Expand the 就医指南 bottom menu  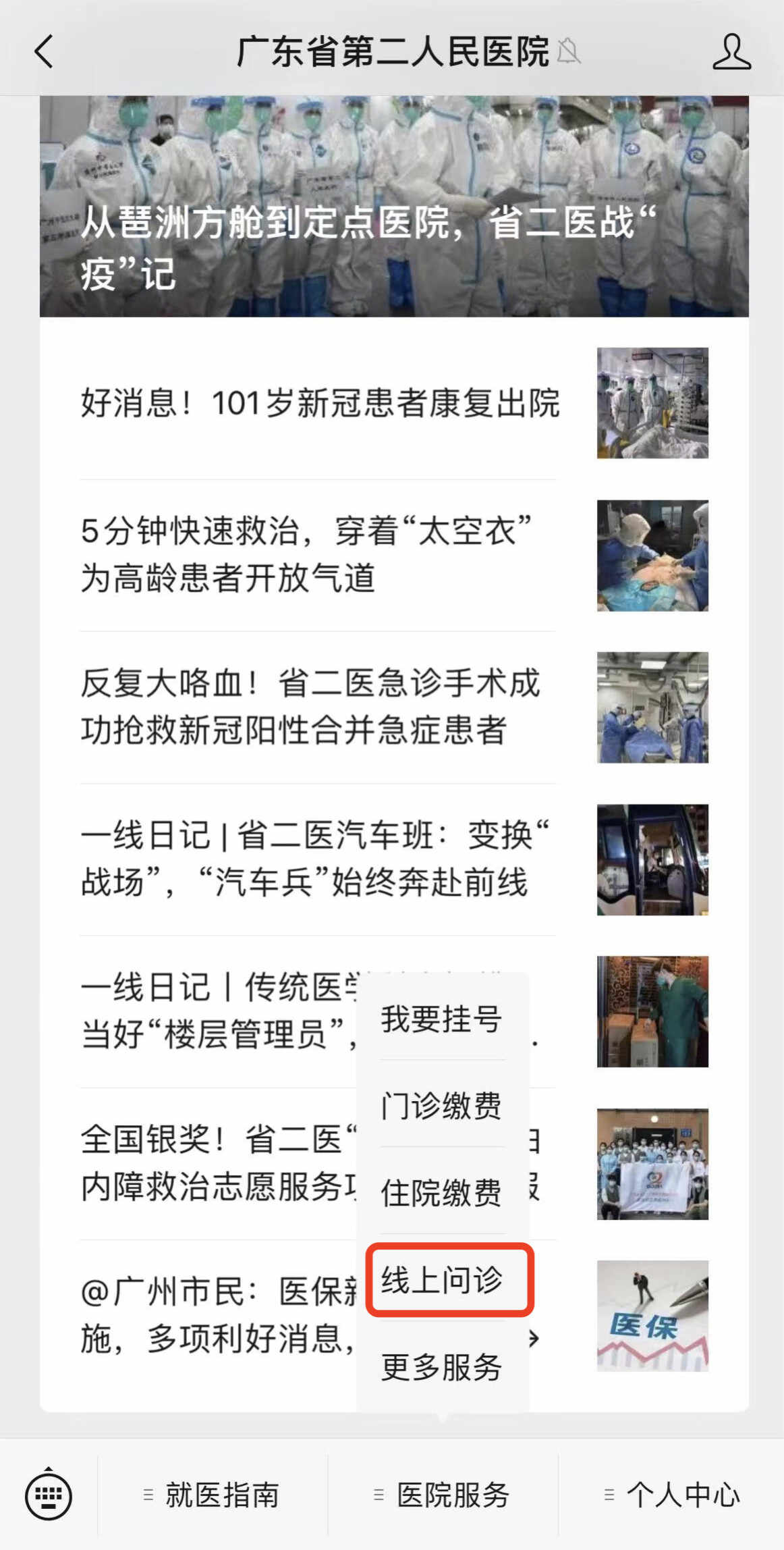tap(213, 1495)
